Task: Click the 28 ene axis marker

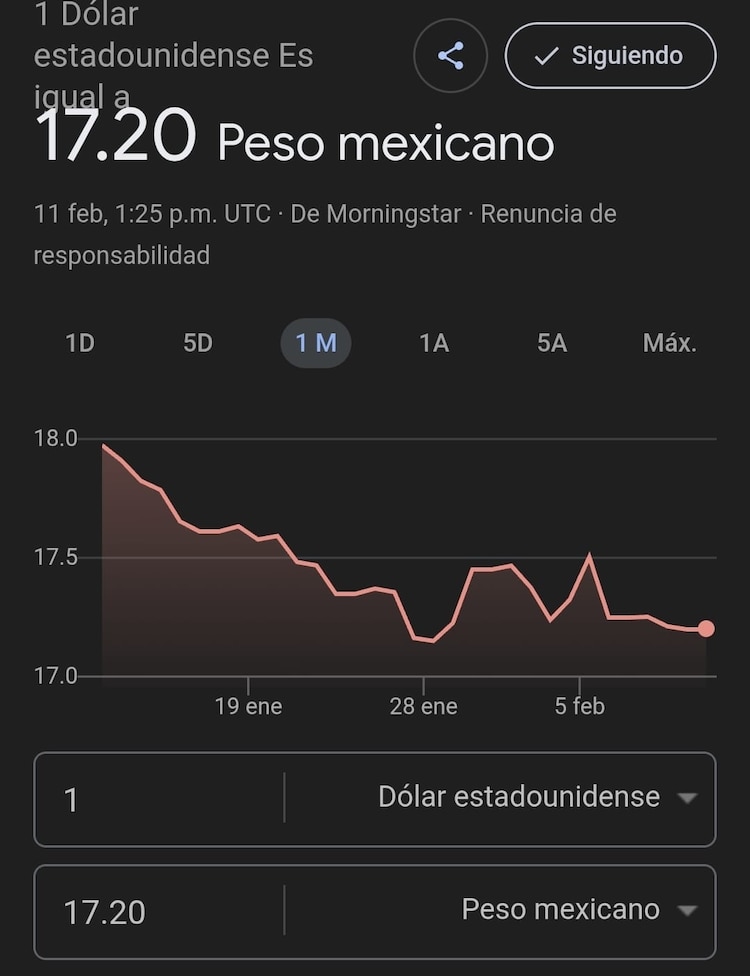Action: 423,705
